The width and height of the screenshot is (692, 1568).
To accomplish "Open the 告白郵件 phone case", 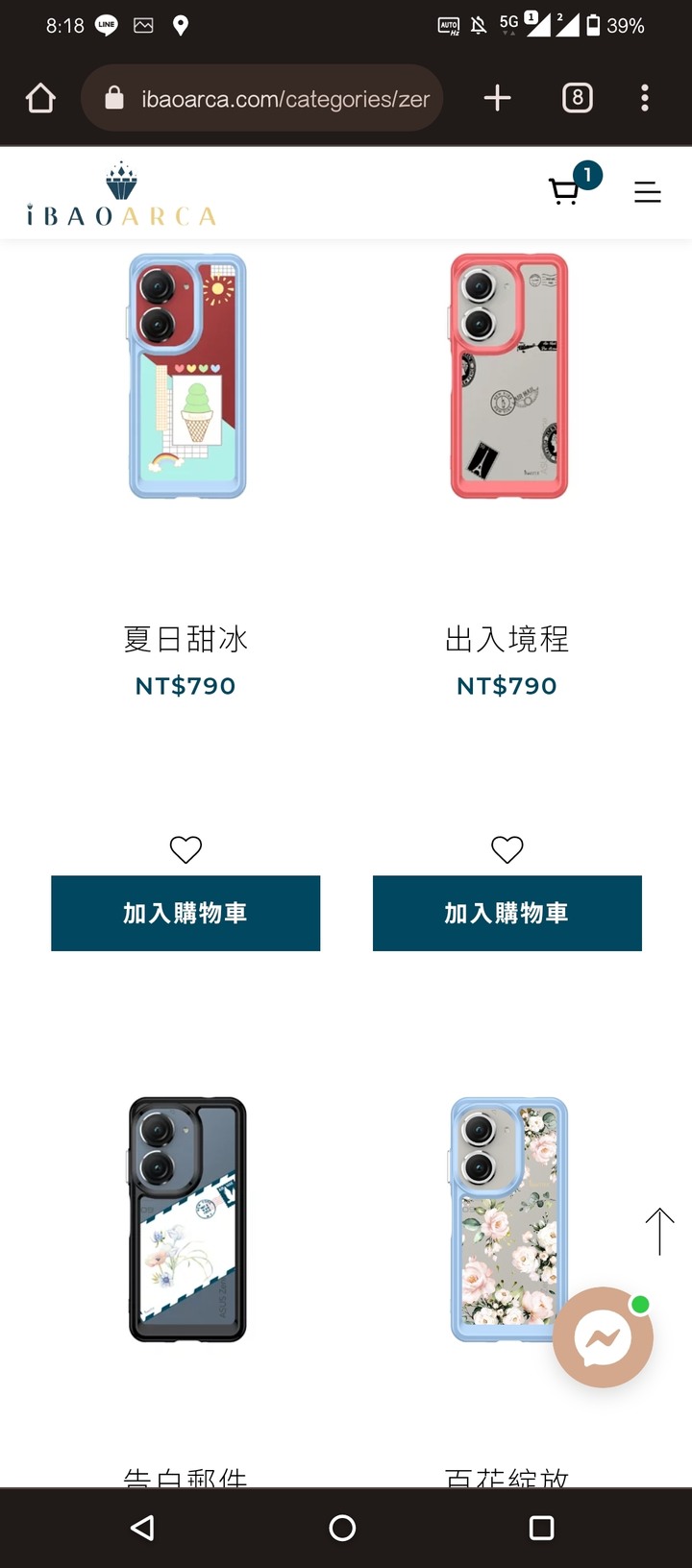I will coord(187,1218).
